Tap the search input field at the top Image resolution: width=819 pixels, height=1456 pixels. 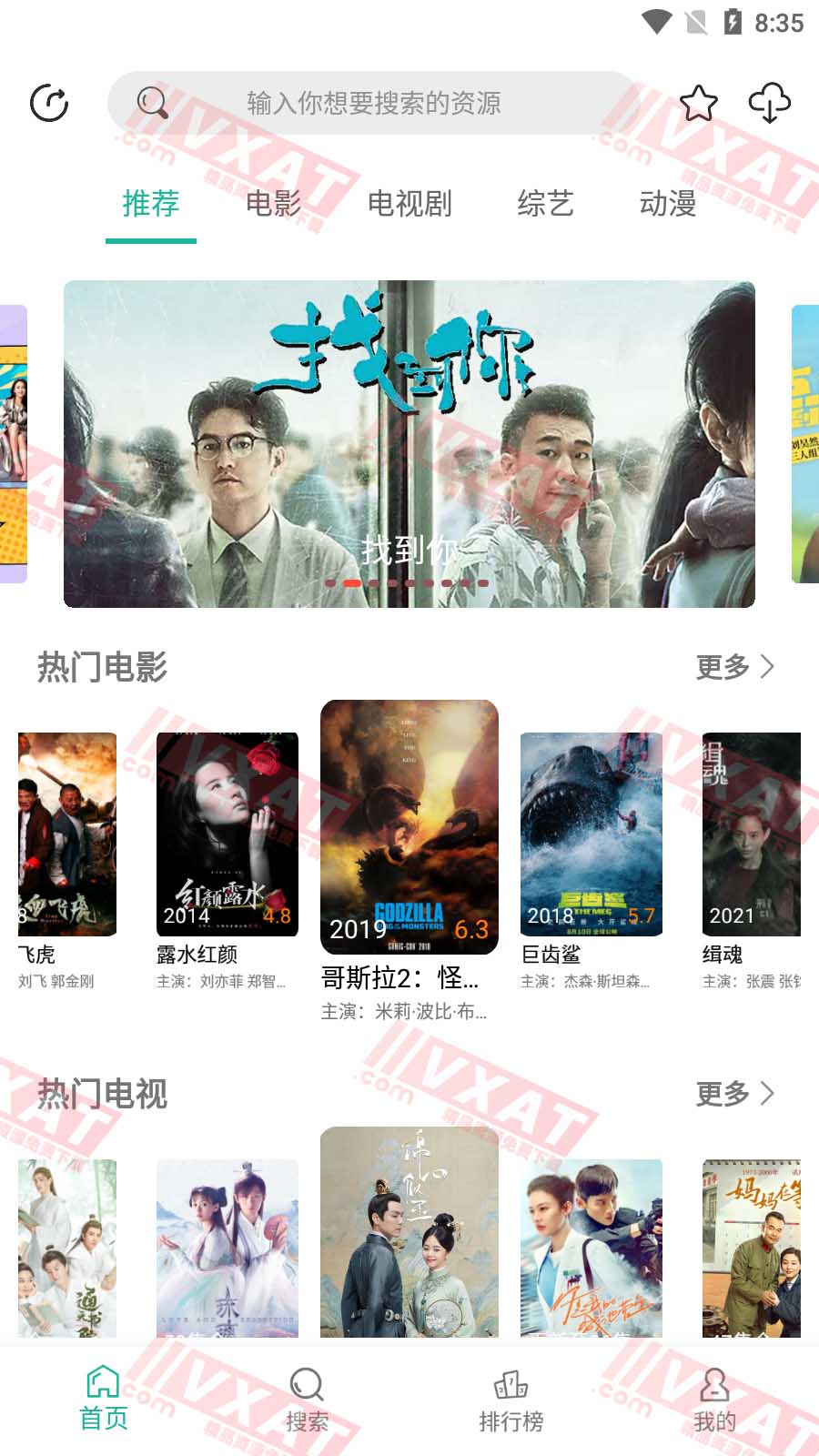pyautogui.click(x=373, y=102)
